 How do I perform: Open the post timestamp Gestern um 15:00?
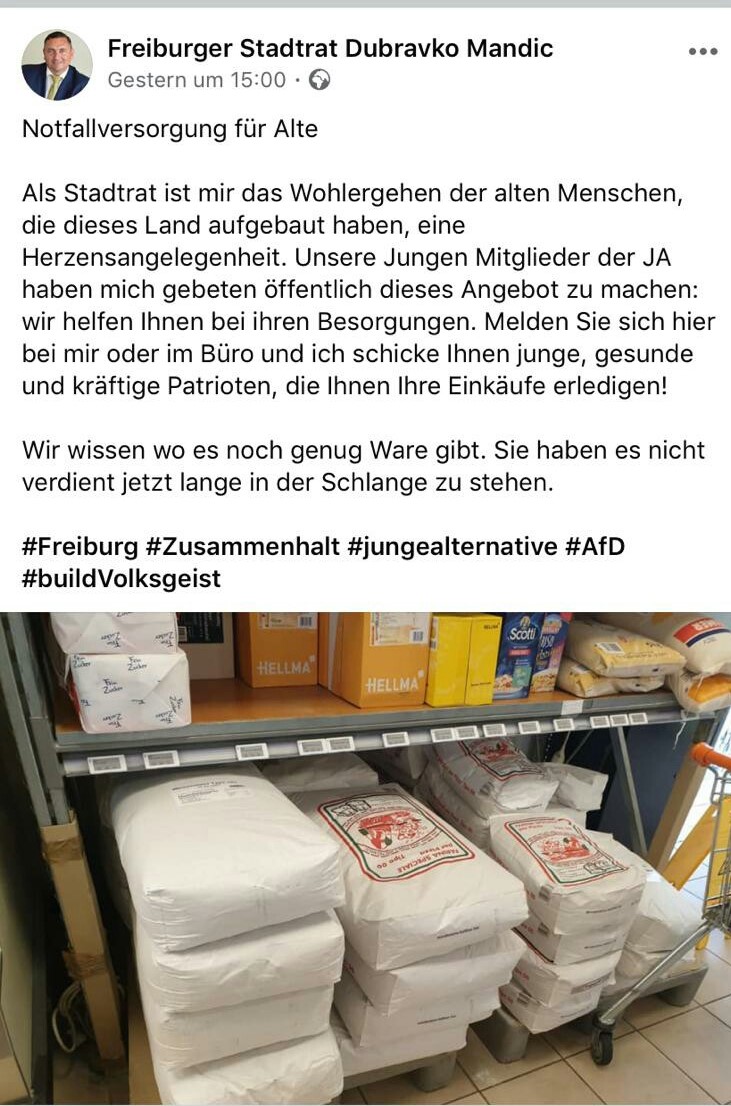point(196,80)
